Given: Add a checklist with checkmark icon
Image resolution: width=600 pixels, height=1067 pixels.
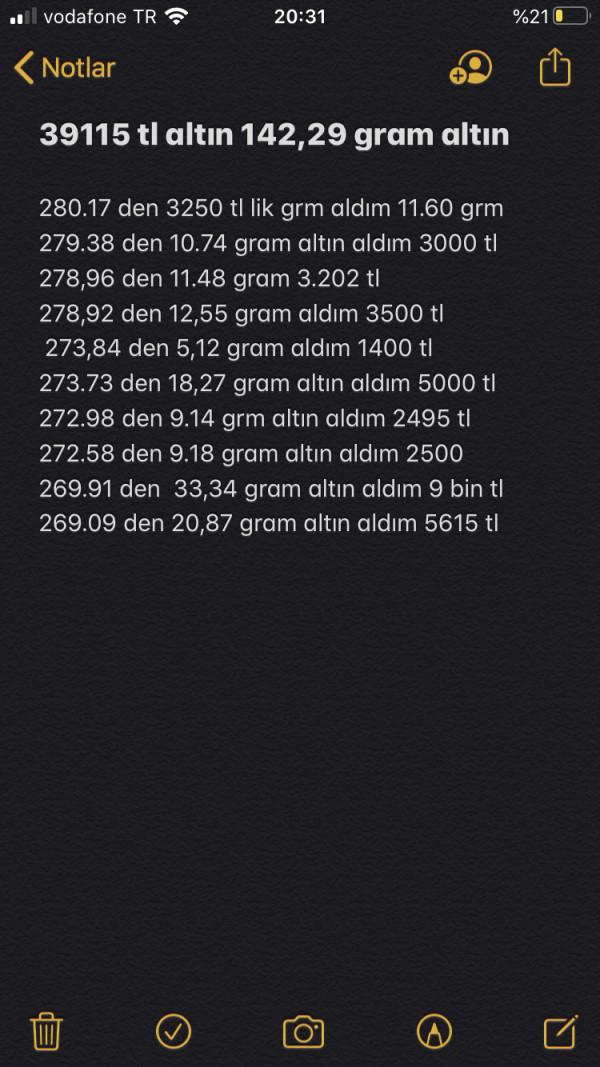Looking at the screenshot, I should coord(173,1032).
